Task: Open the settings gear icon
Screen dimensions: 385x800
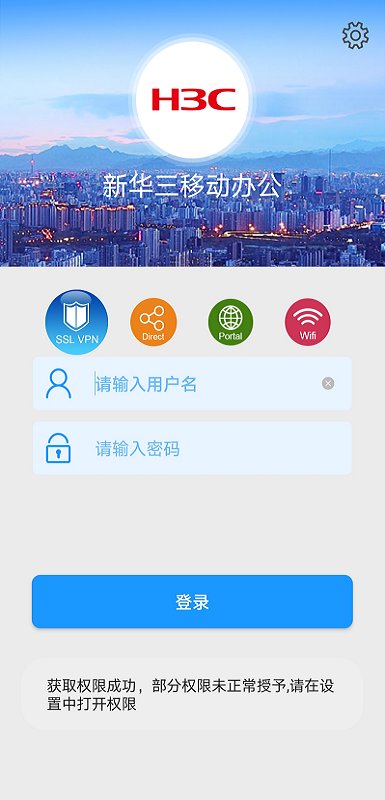Action: [x=355, y=35]
